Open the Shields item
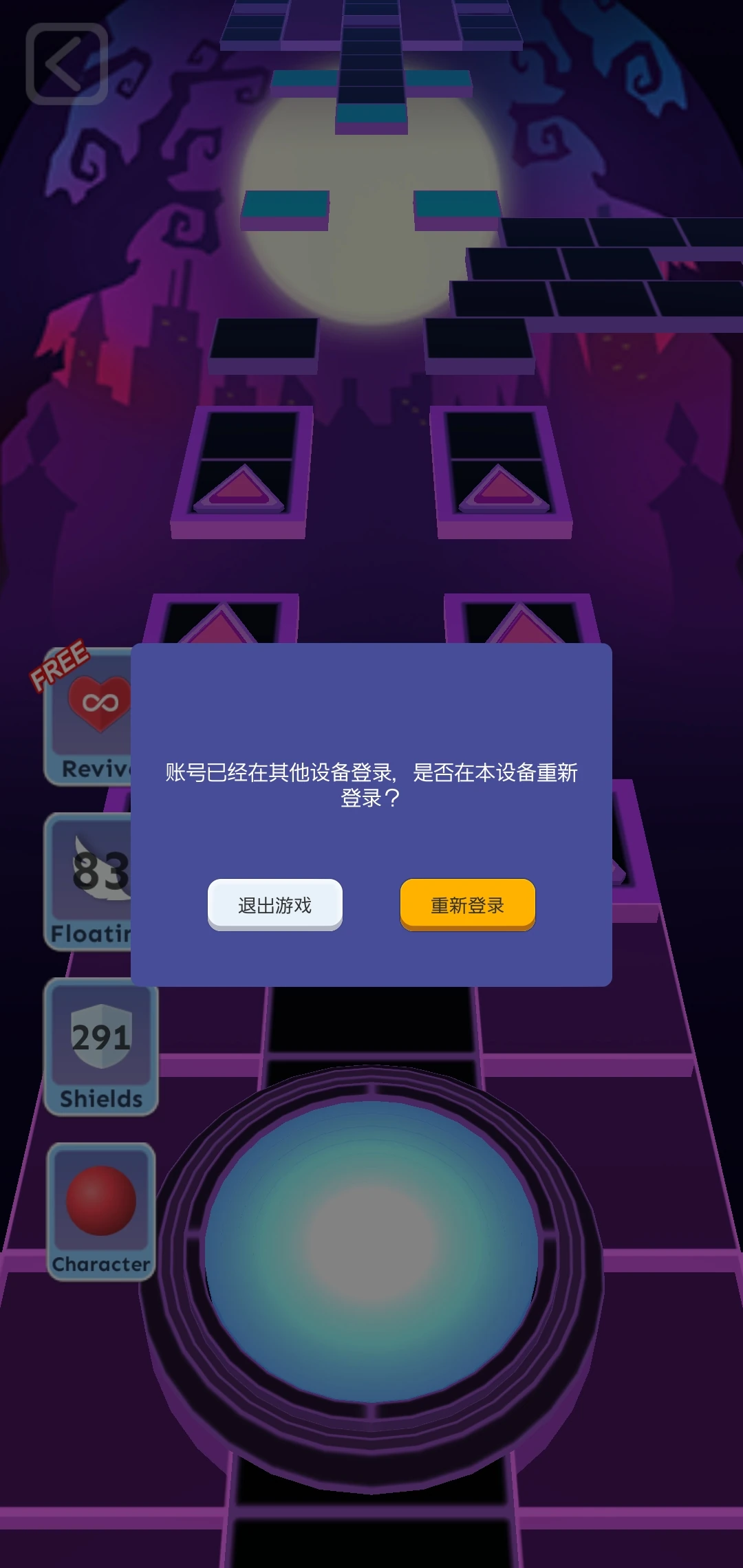Screen dimensions: 743x1568 point(101,1047)
